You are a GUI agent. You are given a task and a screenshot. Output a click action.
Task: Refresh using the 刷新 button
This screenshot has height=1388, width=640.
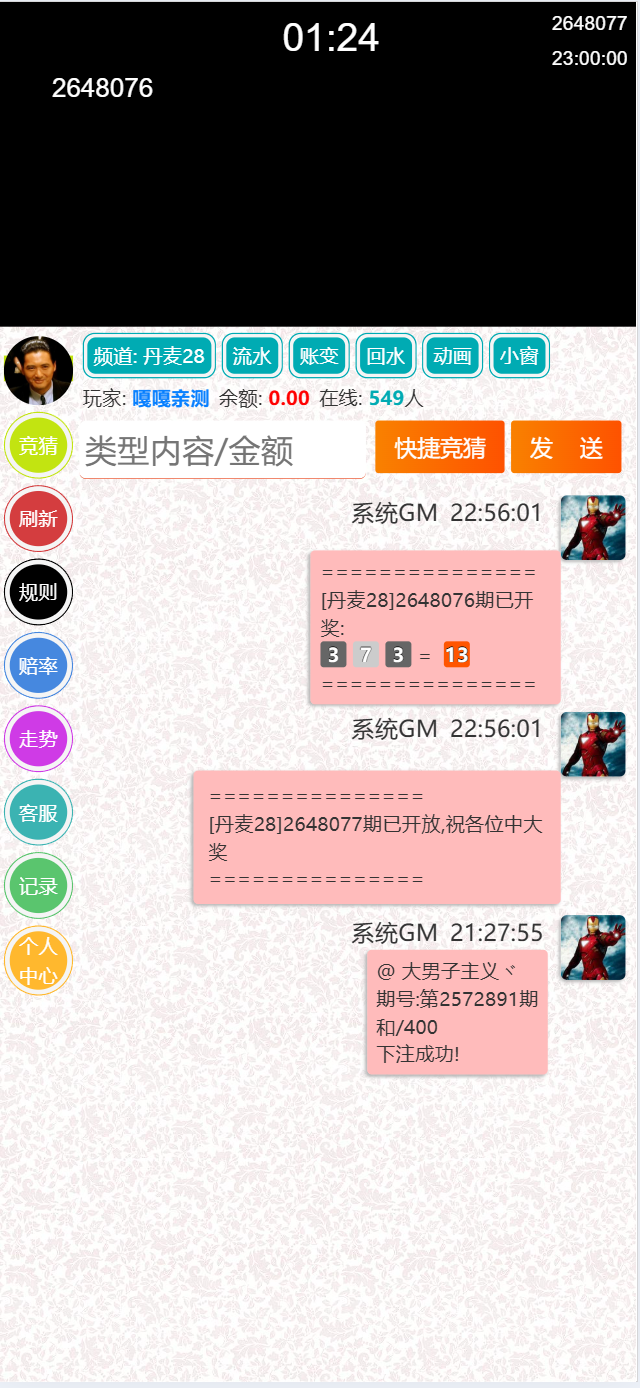pos(38,519)
